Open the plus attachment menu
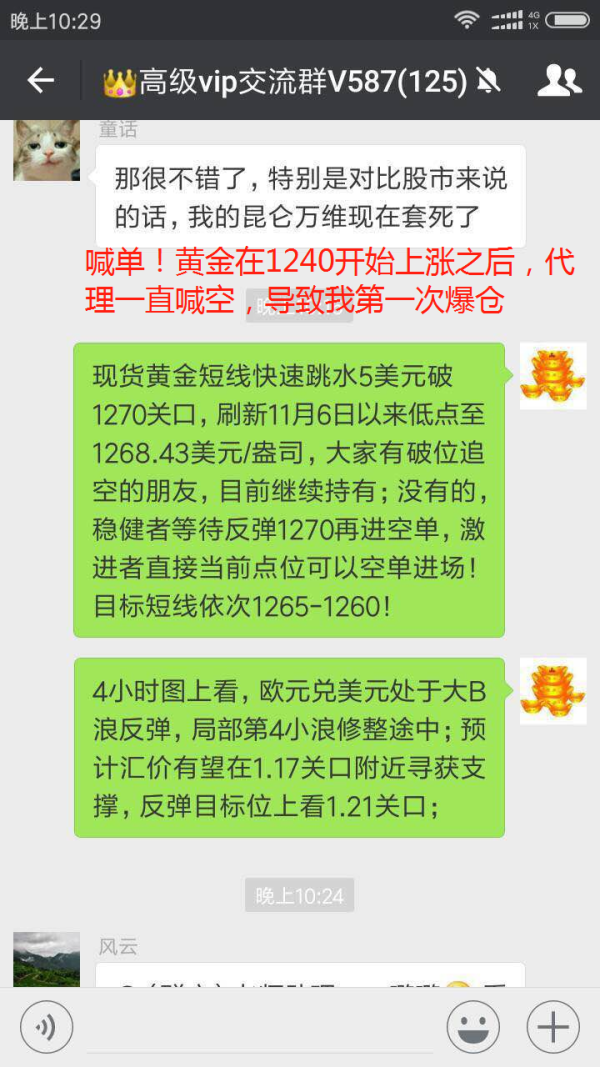 (552, 1026)
